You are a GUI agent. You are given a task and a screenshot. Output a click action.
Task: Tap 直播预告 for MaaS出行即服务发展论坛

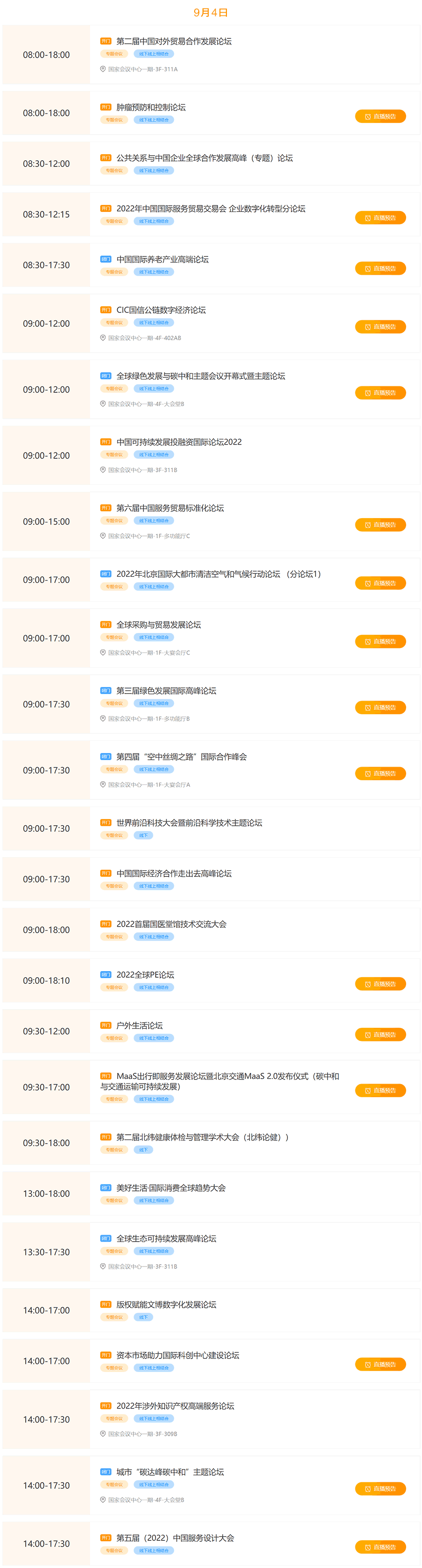tap(380, 1091)
